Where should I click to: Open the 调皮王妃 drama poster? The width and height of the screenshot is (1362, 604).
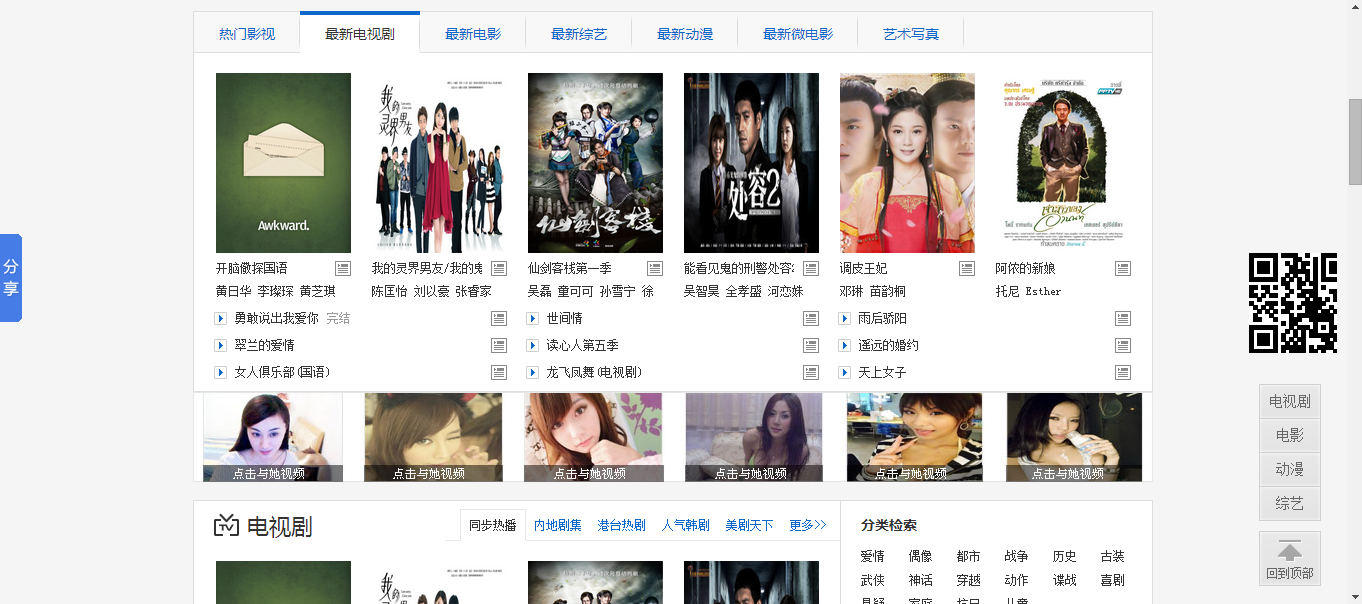[x=907, y=162]
